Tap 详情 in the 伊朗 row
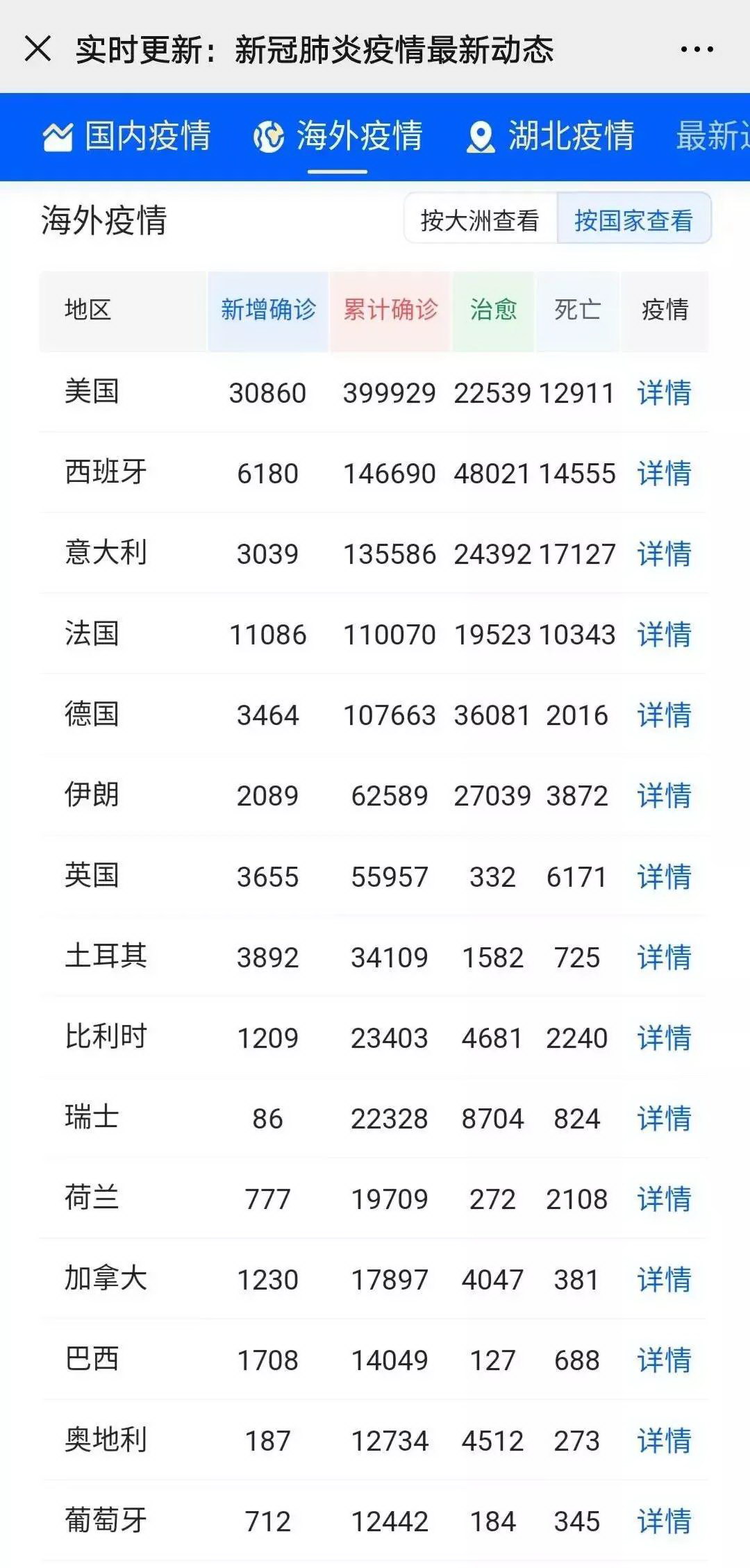Image resolution: width=750 pixels, height=1568 pixels. (665, 796)
